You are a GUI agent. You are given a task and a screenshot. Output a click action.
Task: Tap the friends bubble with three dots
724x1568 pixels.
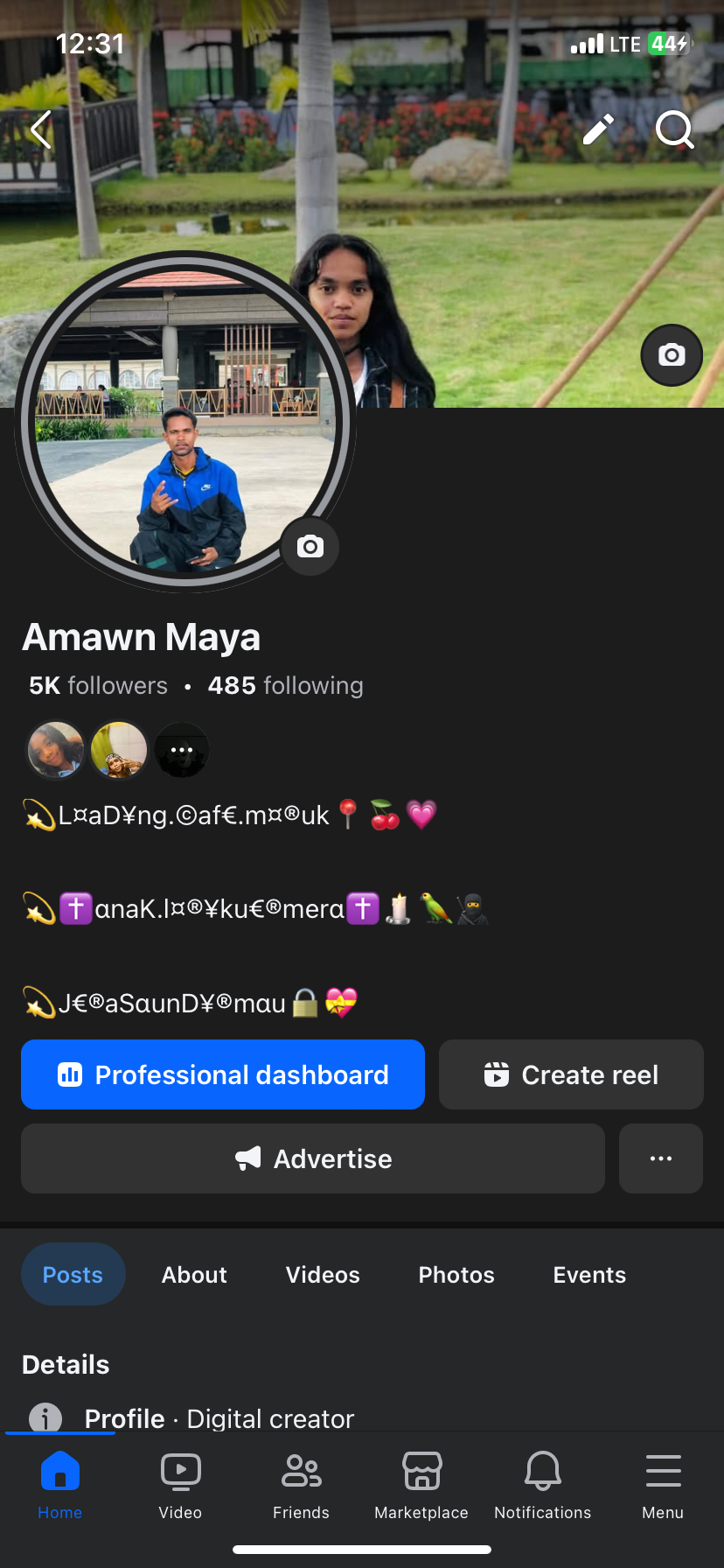(181, 751)
